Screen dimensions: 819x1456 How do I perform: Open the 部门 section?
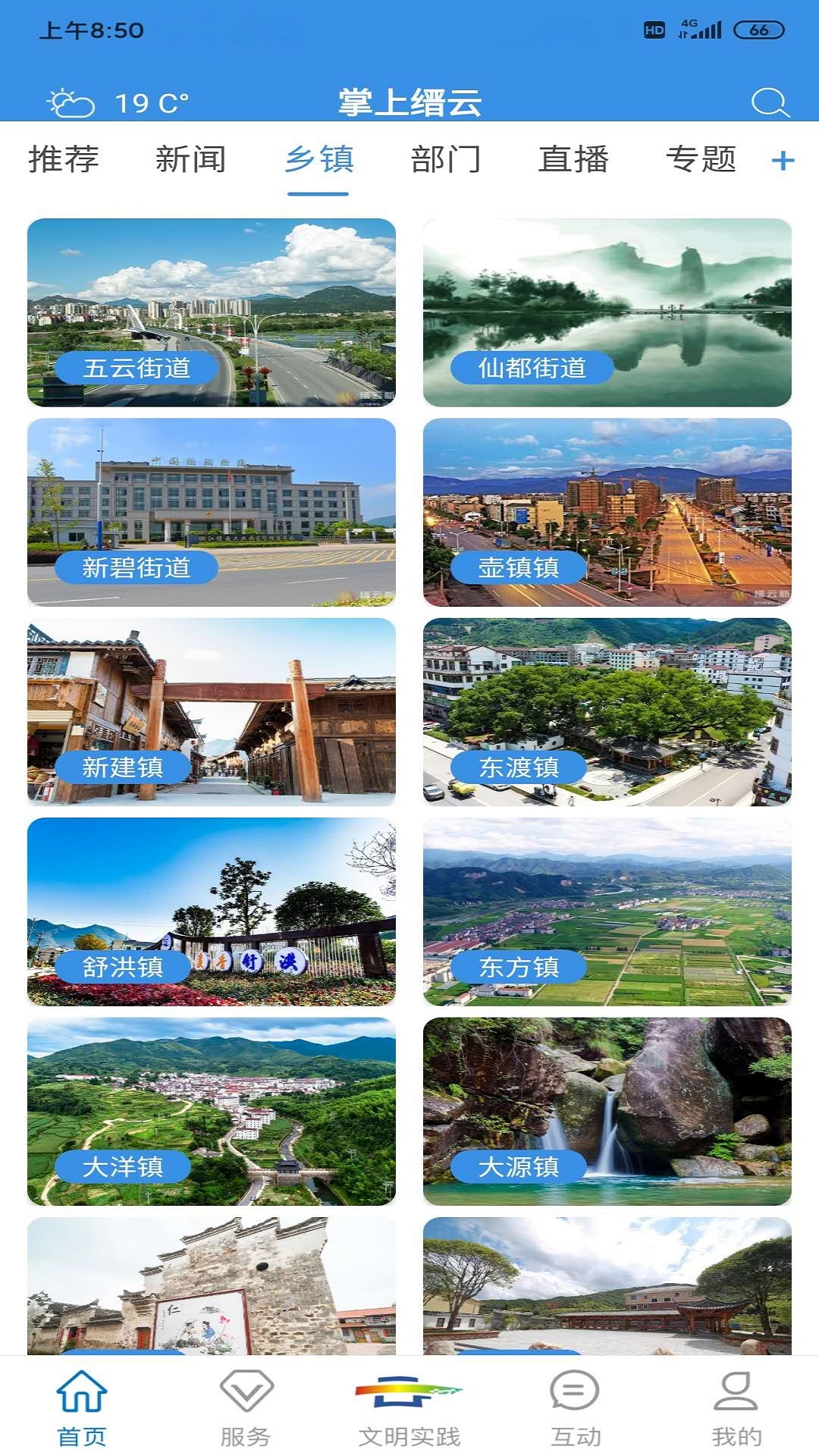click(x=447, y=161)
